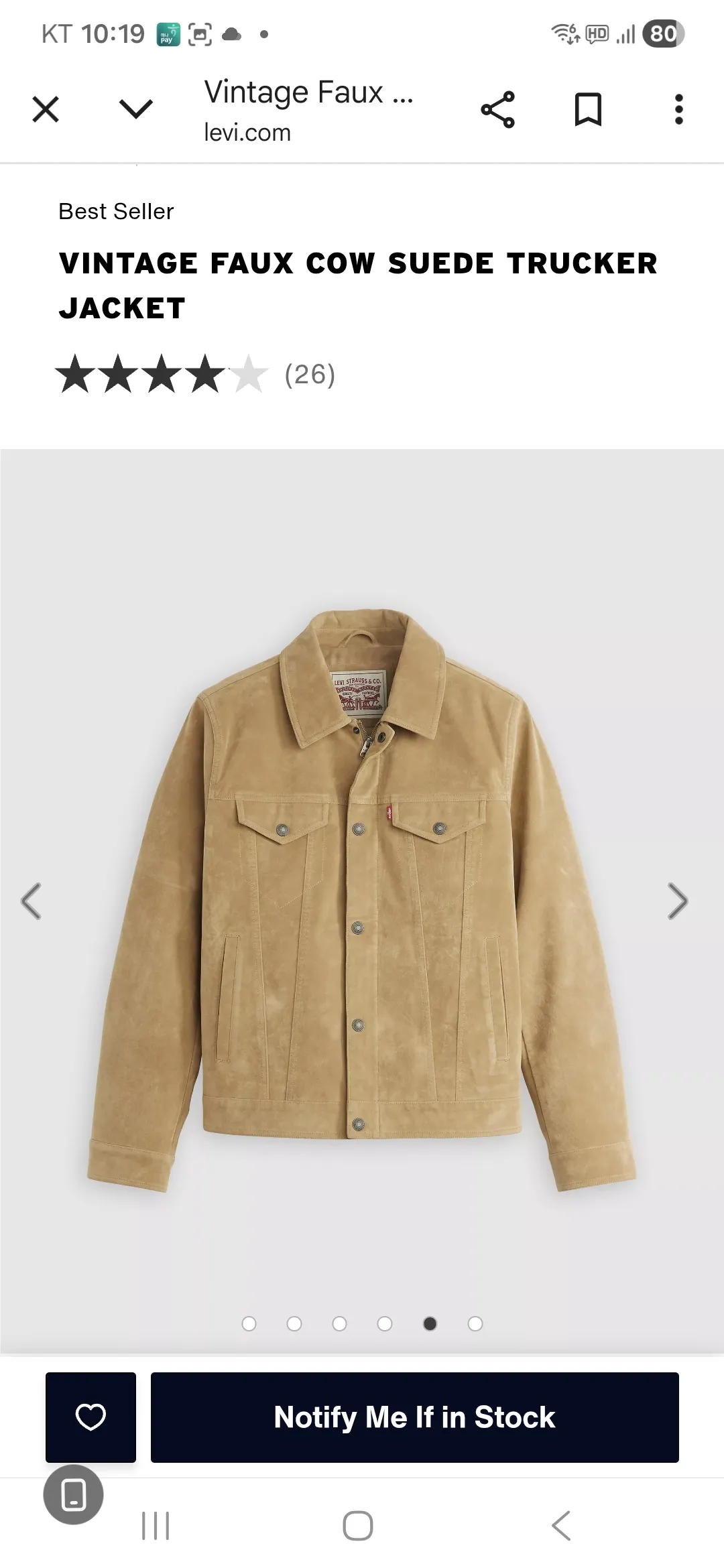Show the next jacket photo
Image resolution: width=724 pixels, height=1568 pixels.
coord(677,901)
